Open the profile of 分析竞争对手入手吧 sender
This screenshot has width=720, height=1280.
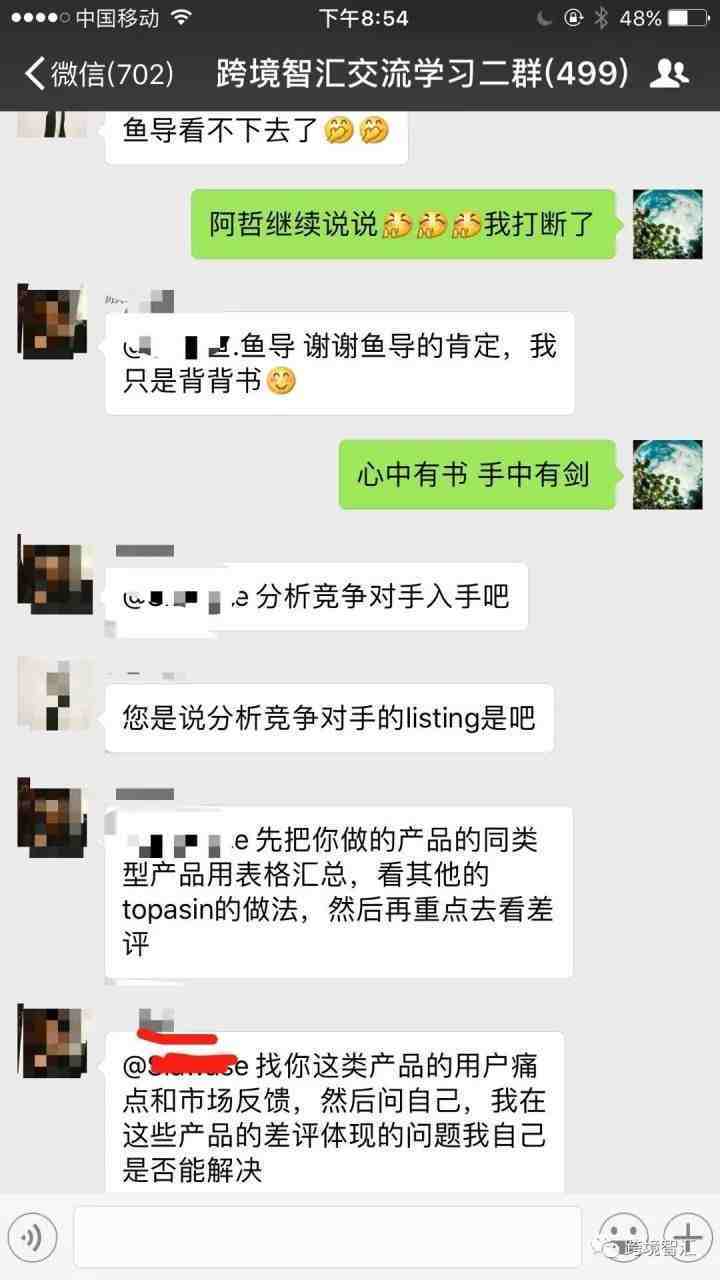(53, 571)
